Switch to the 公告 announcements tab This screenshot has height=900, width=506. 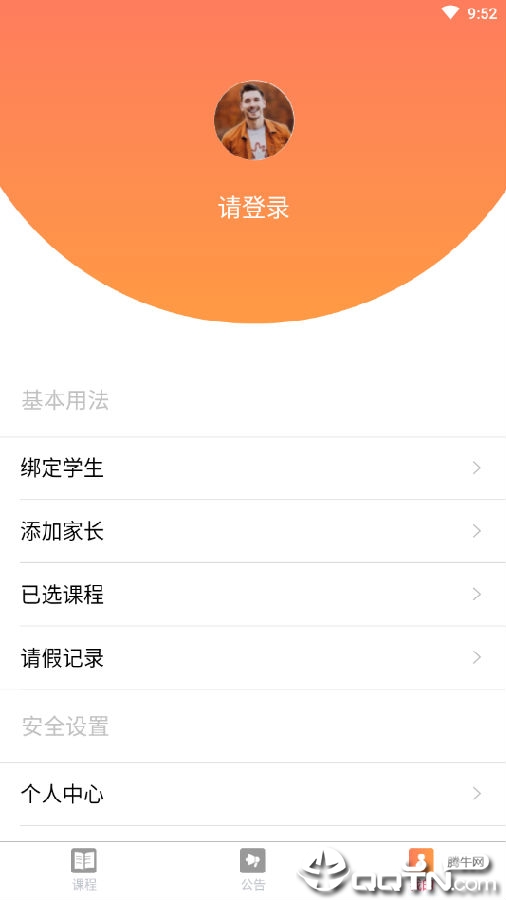click(x=252, y=870)
